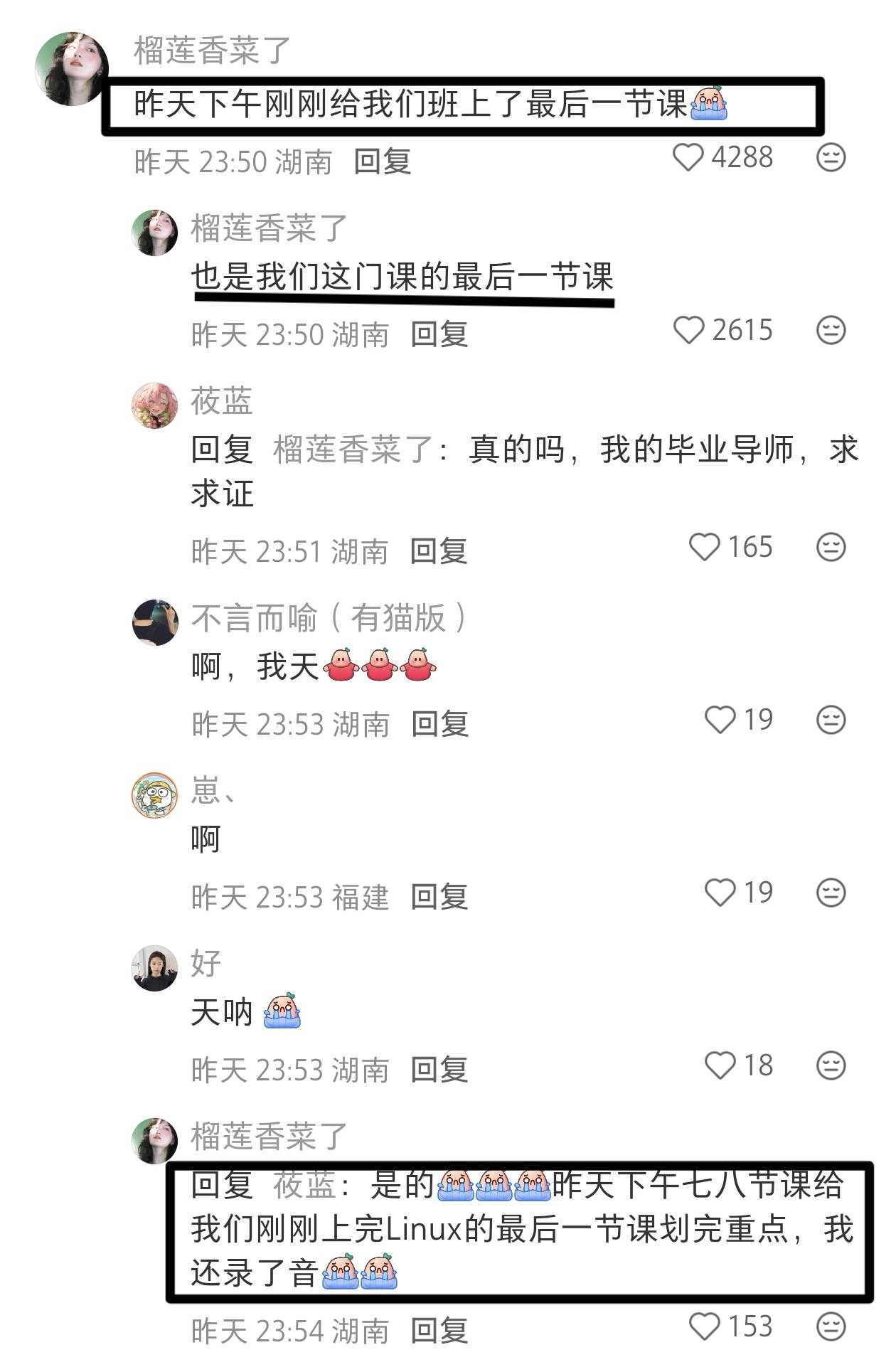Reply to 不言而喻(有猫版)'s comment
The height and width of the screenshot is (1367, 896).
coord(440,724)
